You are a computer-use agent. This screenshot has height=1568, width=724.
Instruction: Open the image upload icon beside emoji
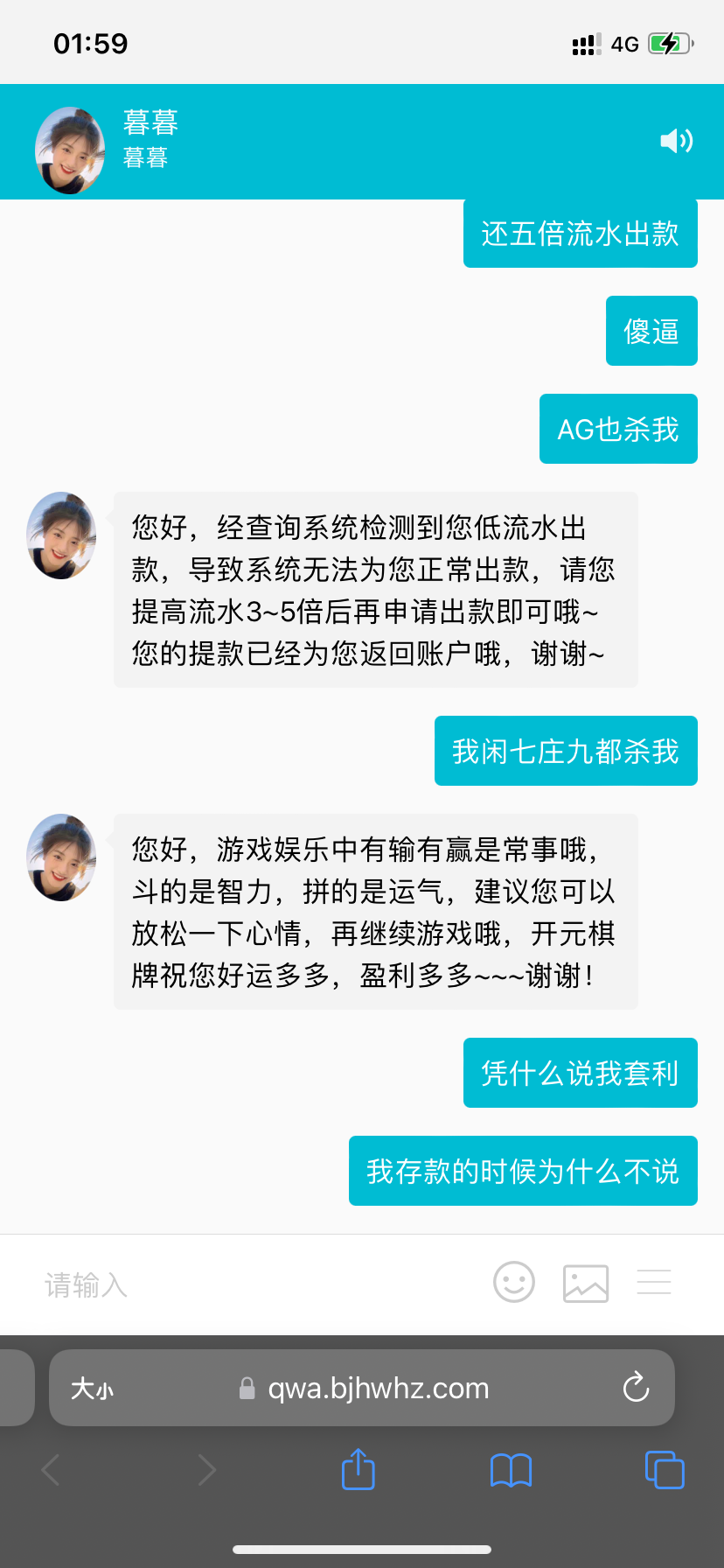(584, 1281)
